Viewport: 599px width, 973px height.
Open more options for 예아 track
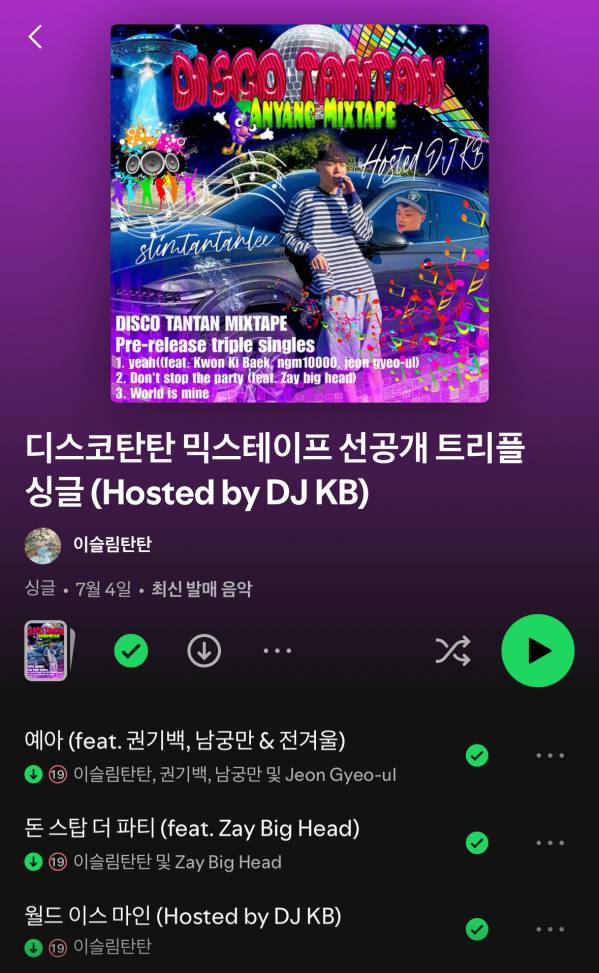click(x=550, y=755)
